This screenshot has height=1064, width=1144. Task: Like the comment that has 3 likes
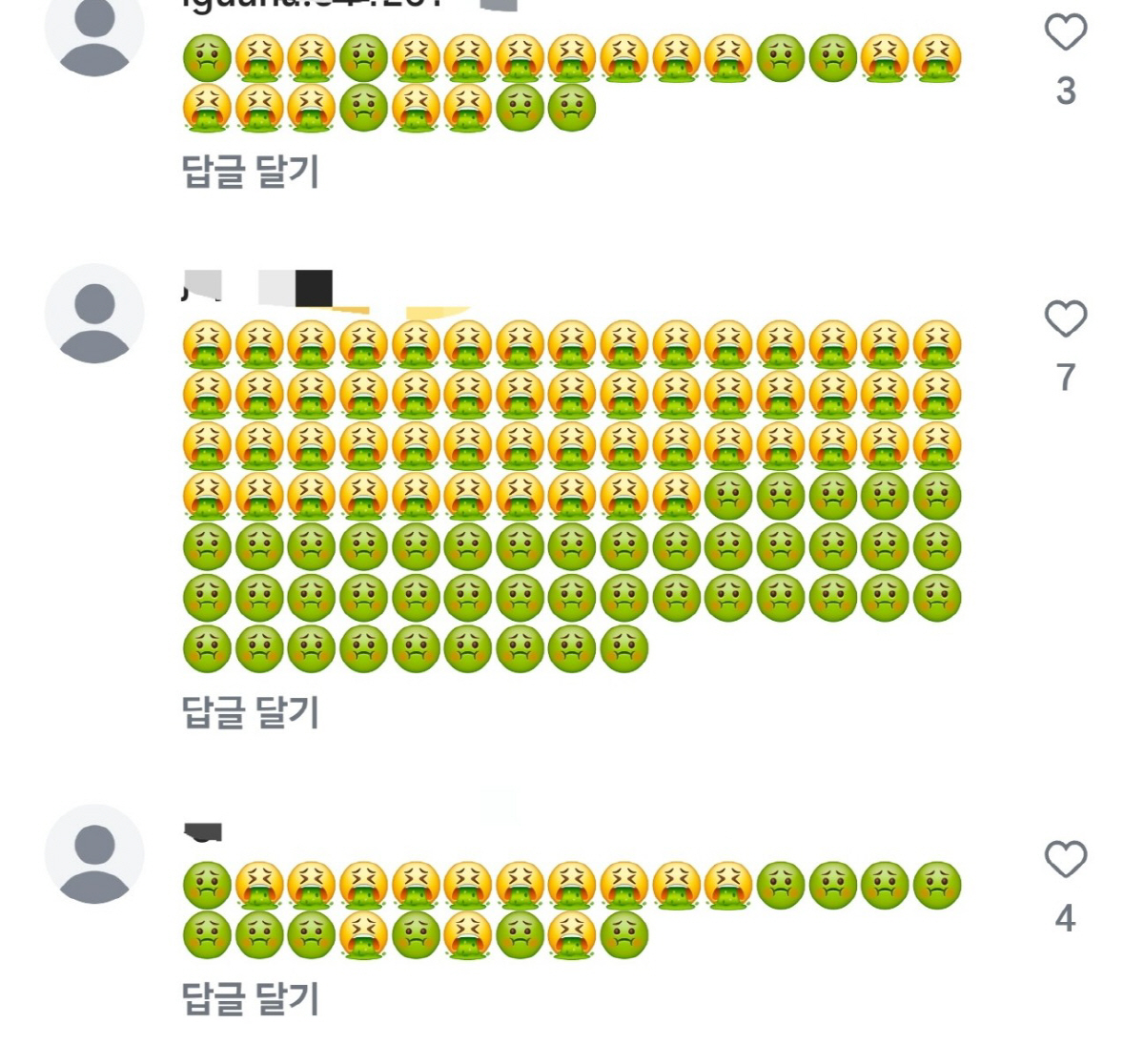point(1065,32)
